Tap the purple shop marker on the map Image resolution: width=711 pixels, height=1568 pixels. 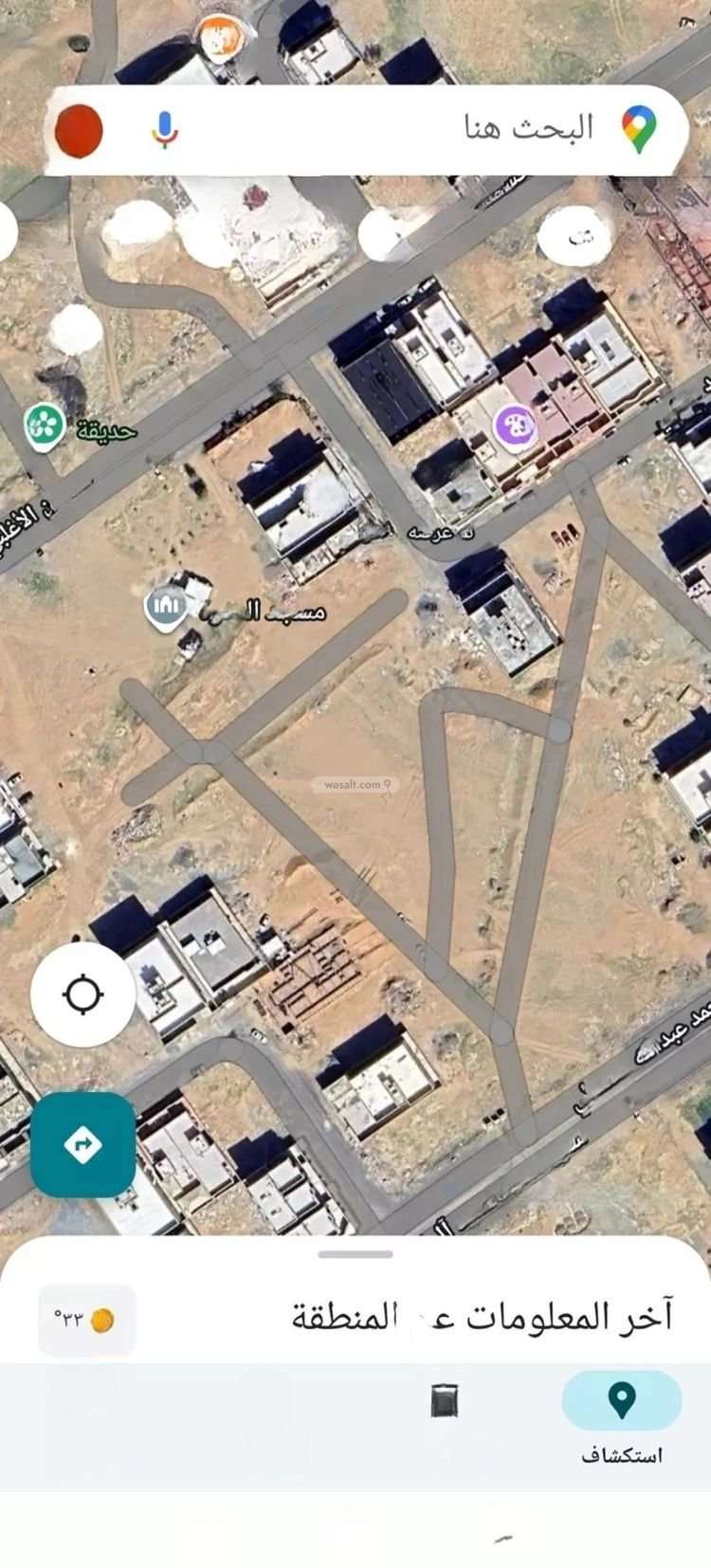517,426
